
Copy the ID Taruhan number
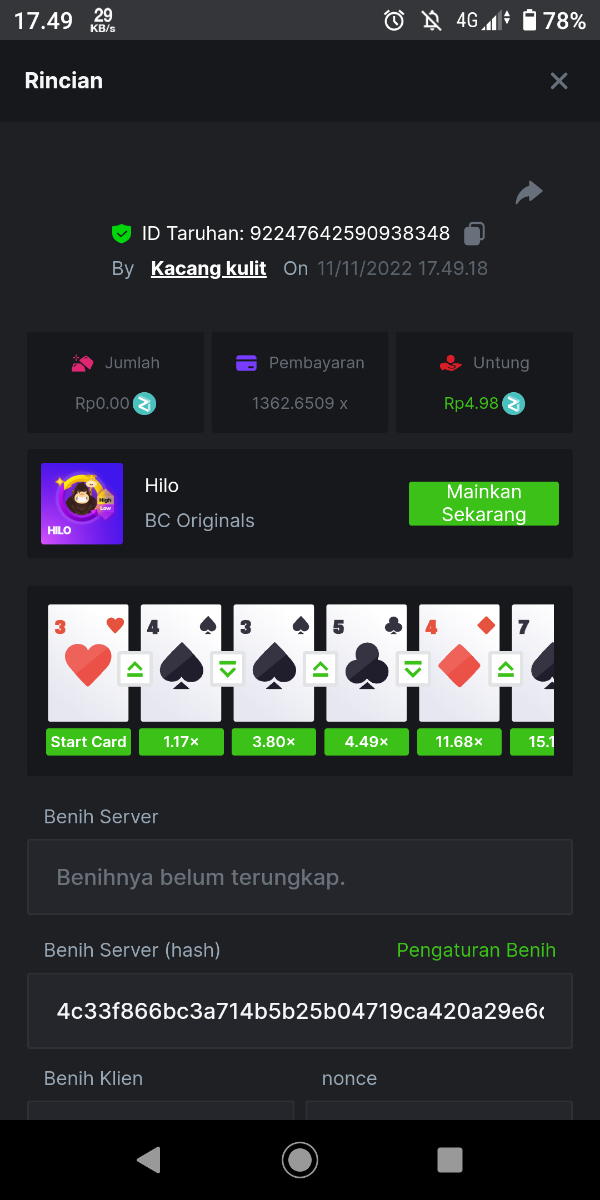coord(474,234)
